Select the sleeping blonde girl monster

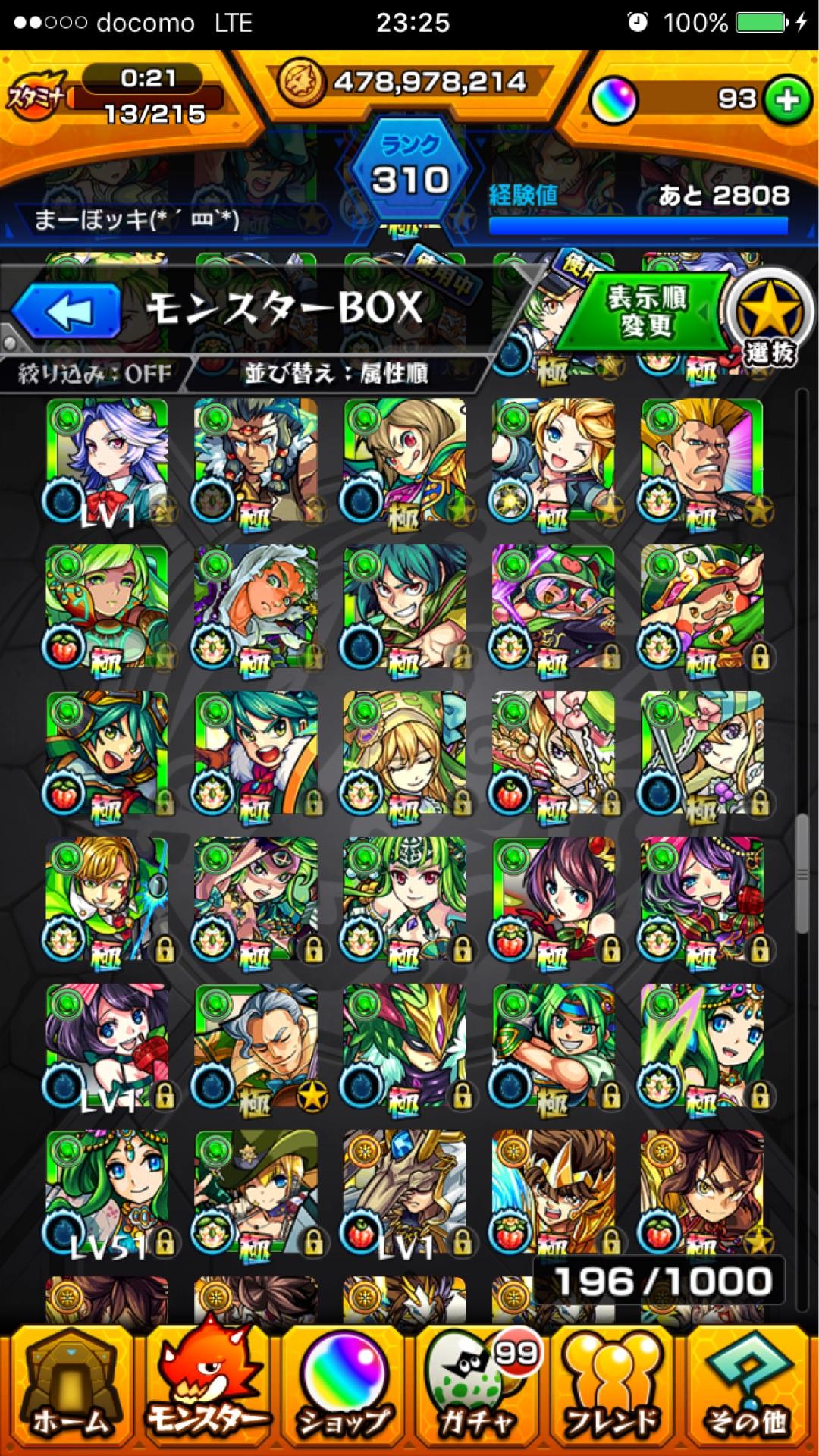pyautogui.click(x=404, y=755)
